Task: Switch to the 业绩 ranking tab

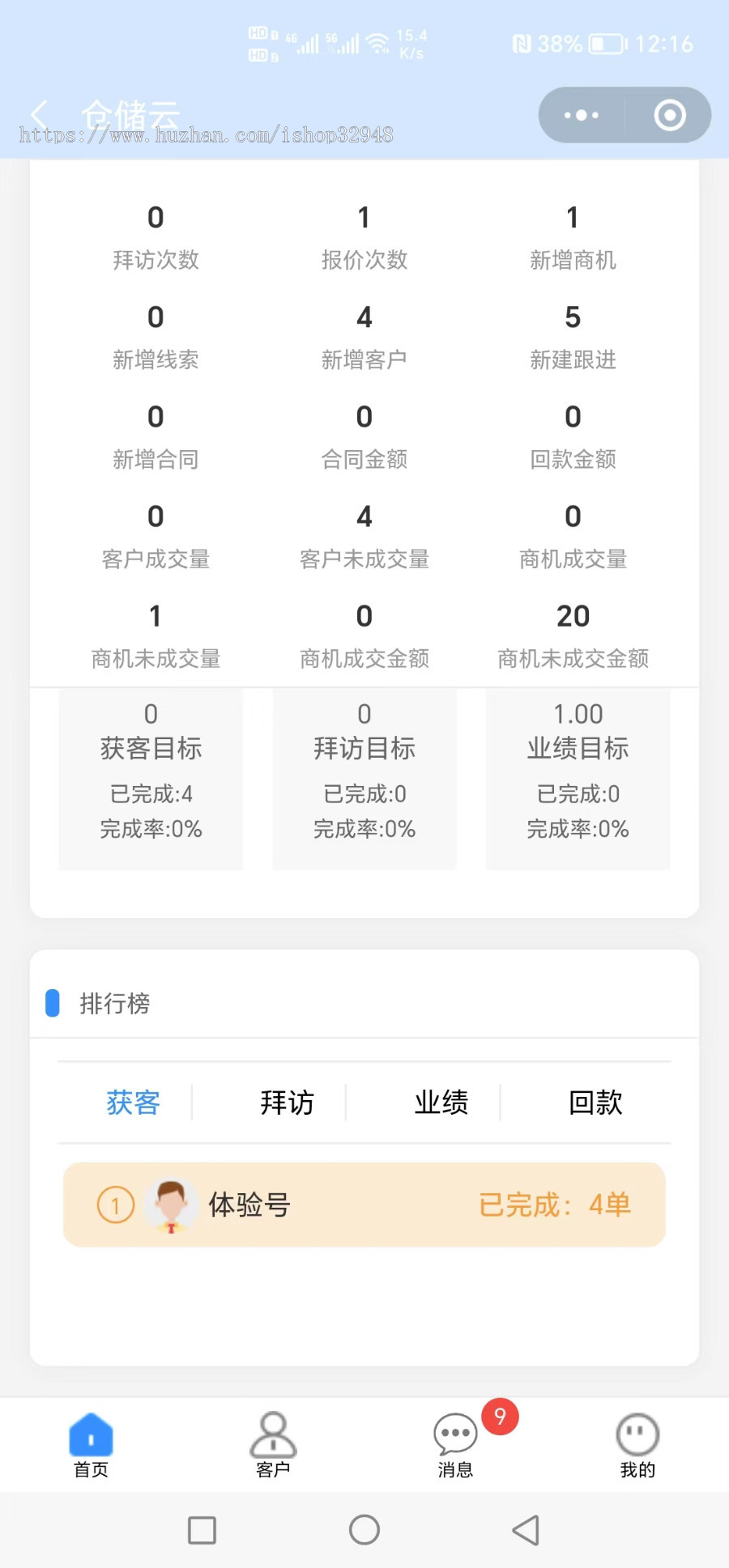Action: coord(441,1103)
